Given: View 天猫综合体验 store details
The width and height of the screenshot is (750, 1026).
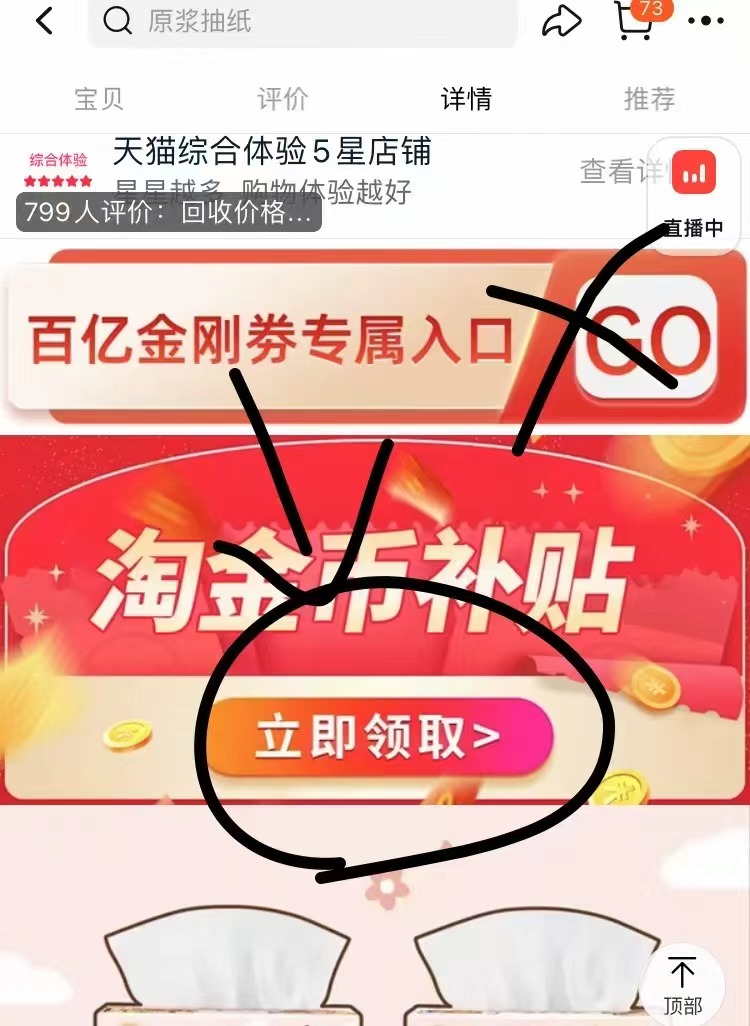Looking at the screenshot, I should point(620,172).
